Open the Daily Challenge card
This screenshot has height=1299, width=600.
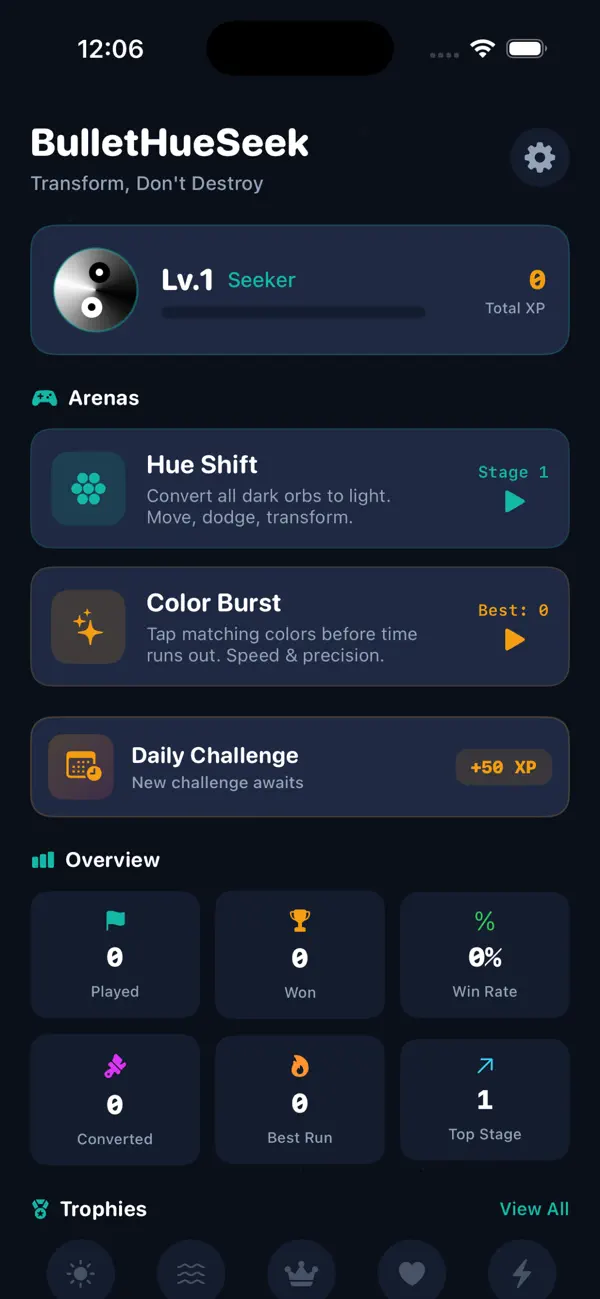click(x=300, y=767)
